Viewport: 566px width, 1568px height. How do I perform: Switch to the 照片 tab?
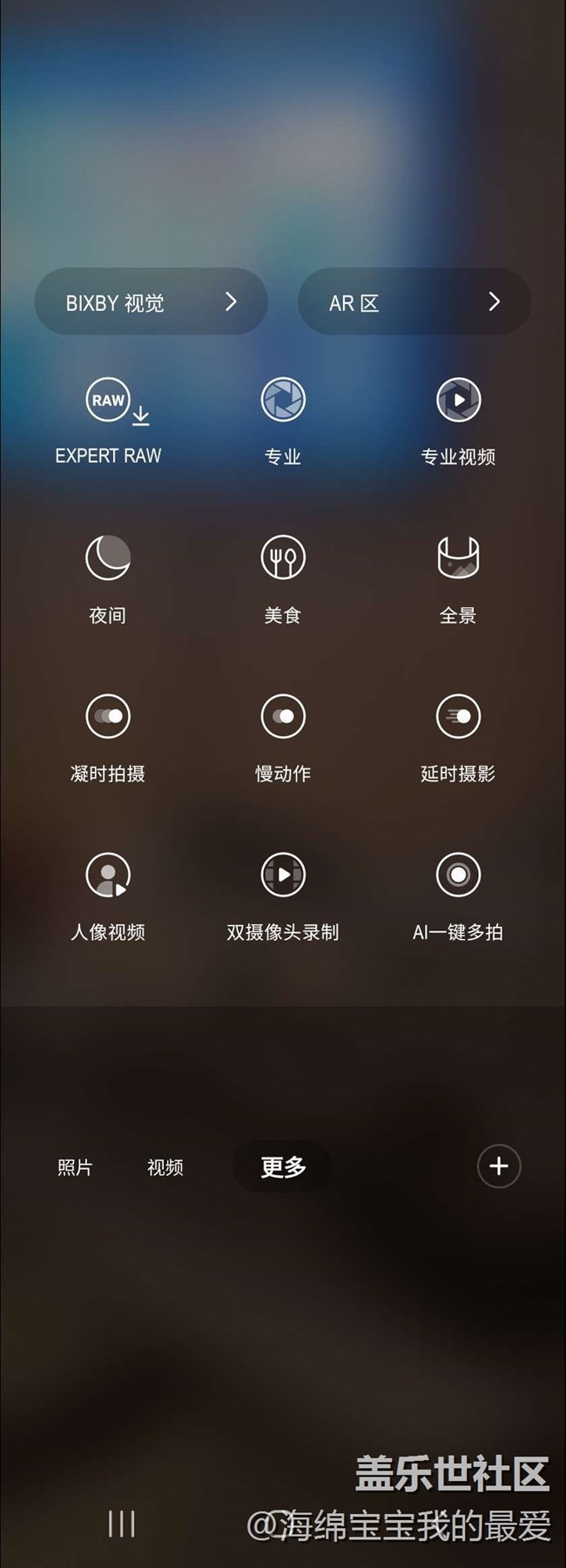click(x=75, y=1167)
